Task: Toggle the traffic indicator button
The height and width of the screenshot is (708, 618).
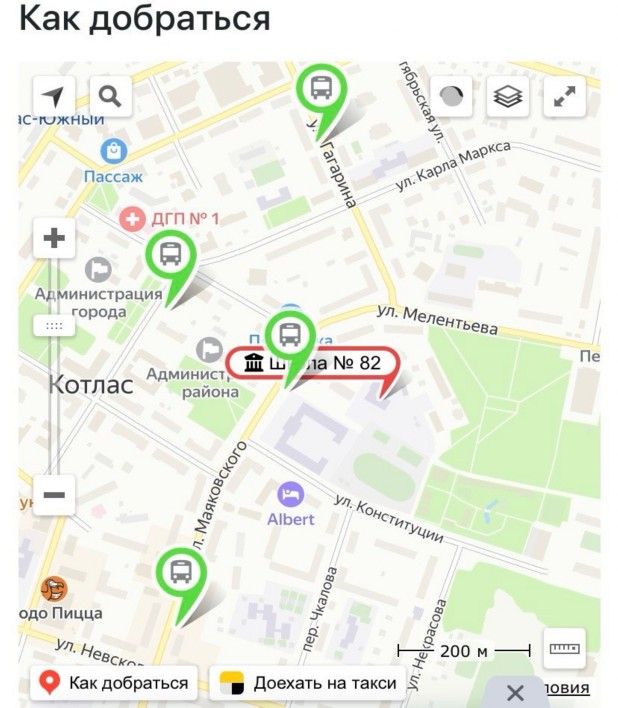Action: coord(452,97)
